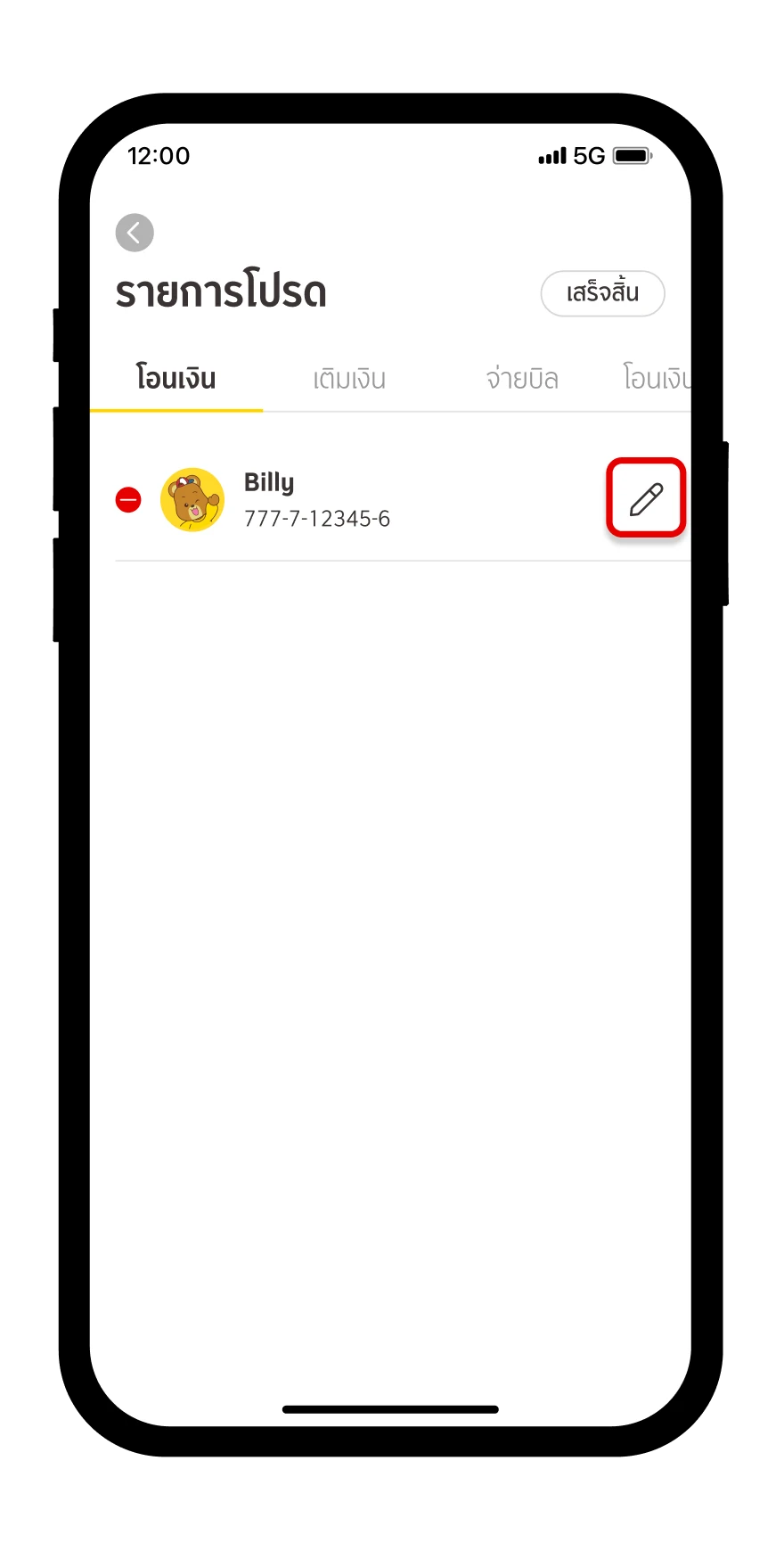784x1551 pixels.
Task: Remove Billy using the red minus icon
Action: coord(128,500)
